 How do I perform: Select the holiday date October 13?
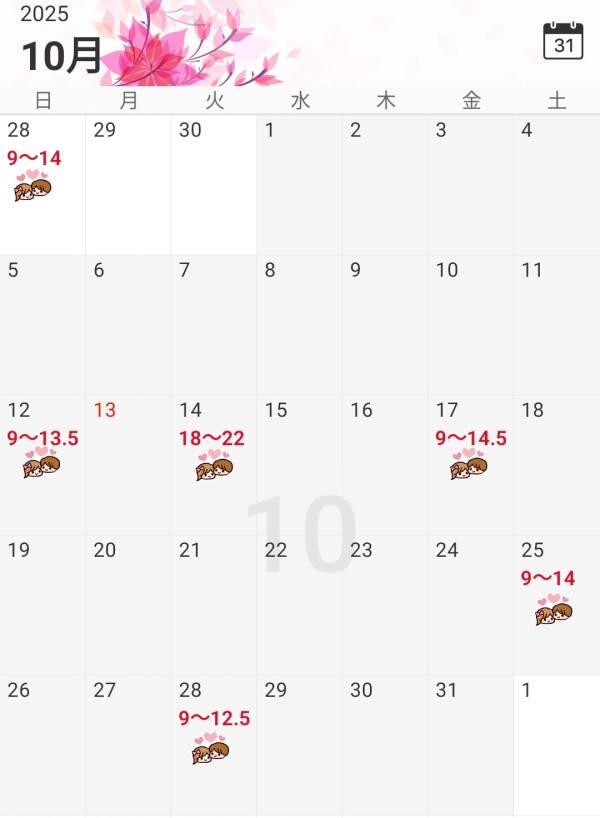coord(128,465)
